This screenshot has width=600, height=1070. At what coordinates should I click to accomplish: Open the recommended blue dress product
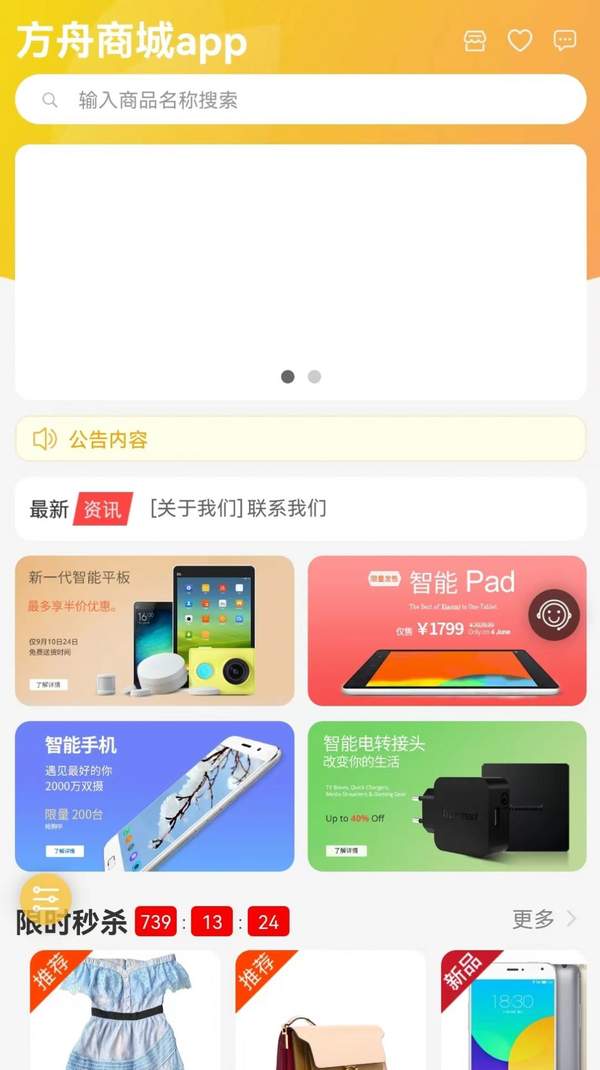tap(125, 1010)
